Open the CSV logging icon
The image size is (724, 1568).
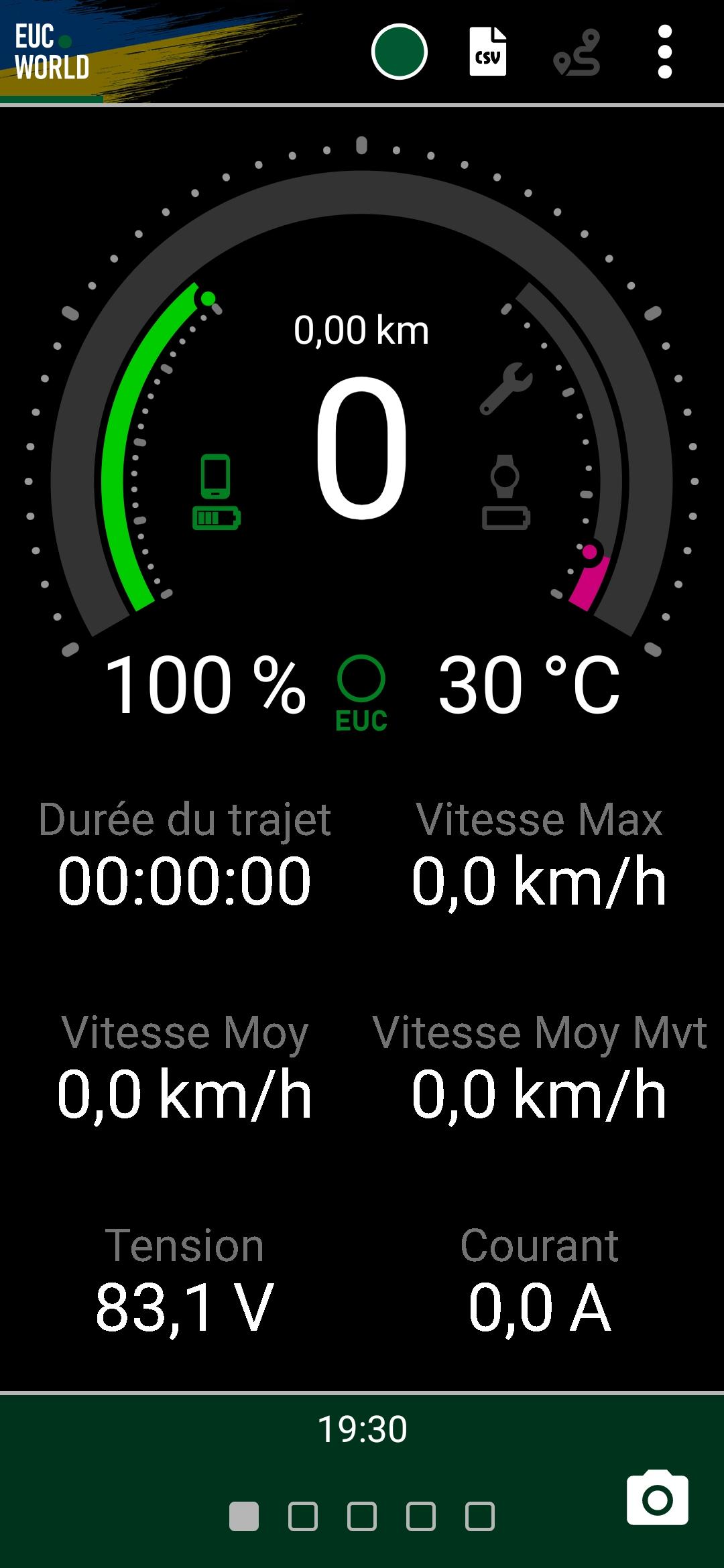coord(487,52)
